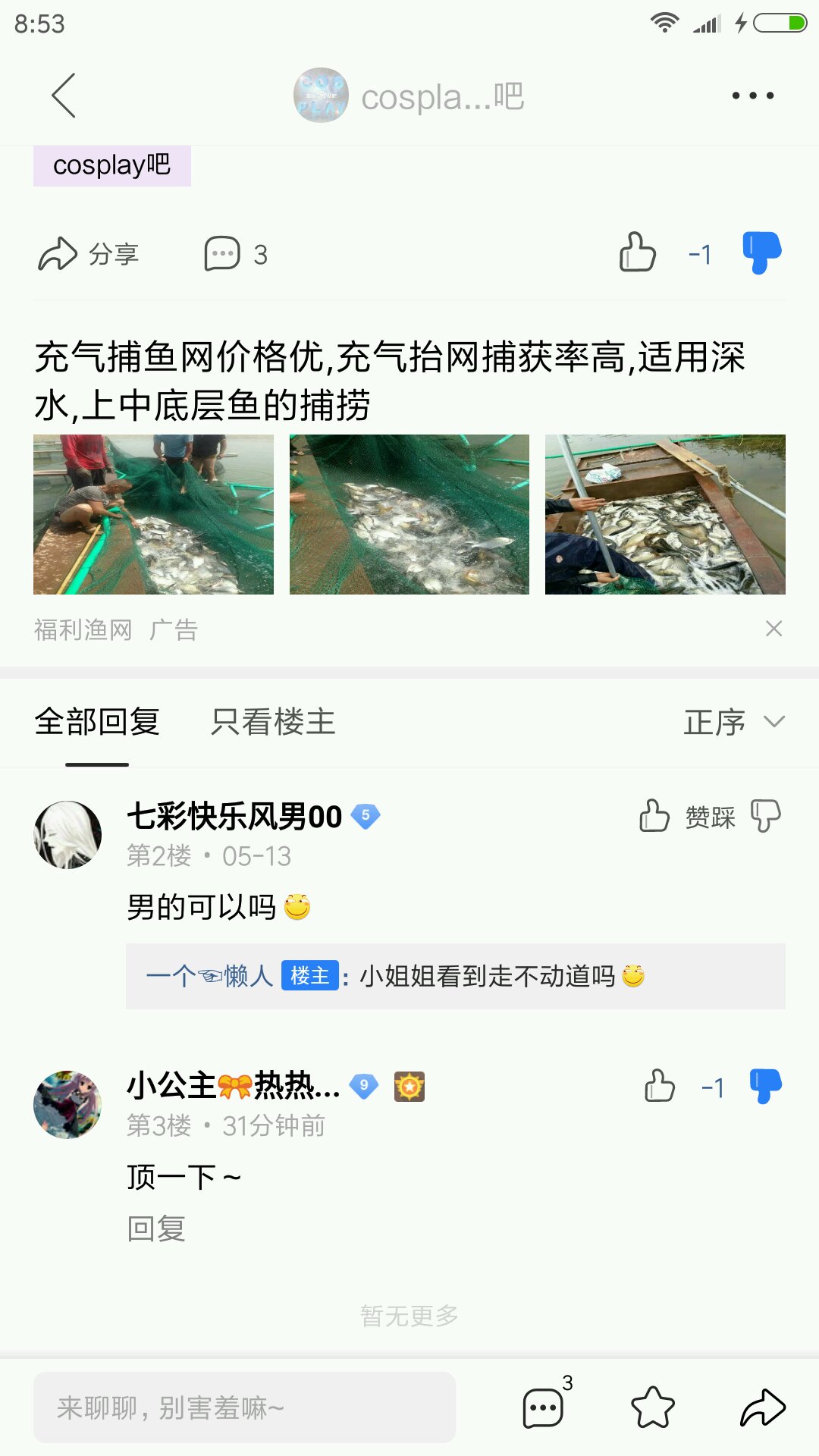
Task: Open the 充气捕鱼网 fishing net ad
Action: tap(390, 380)
